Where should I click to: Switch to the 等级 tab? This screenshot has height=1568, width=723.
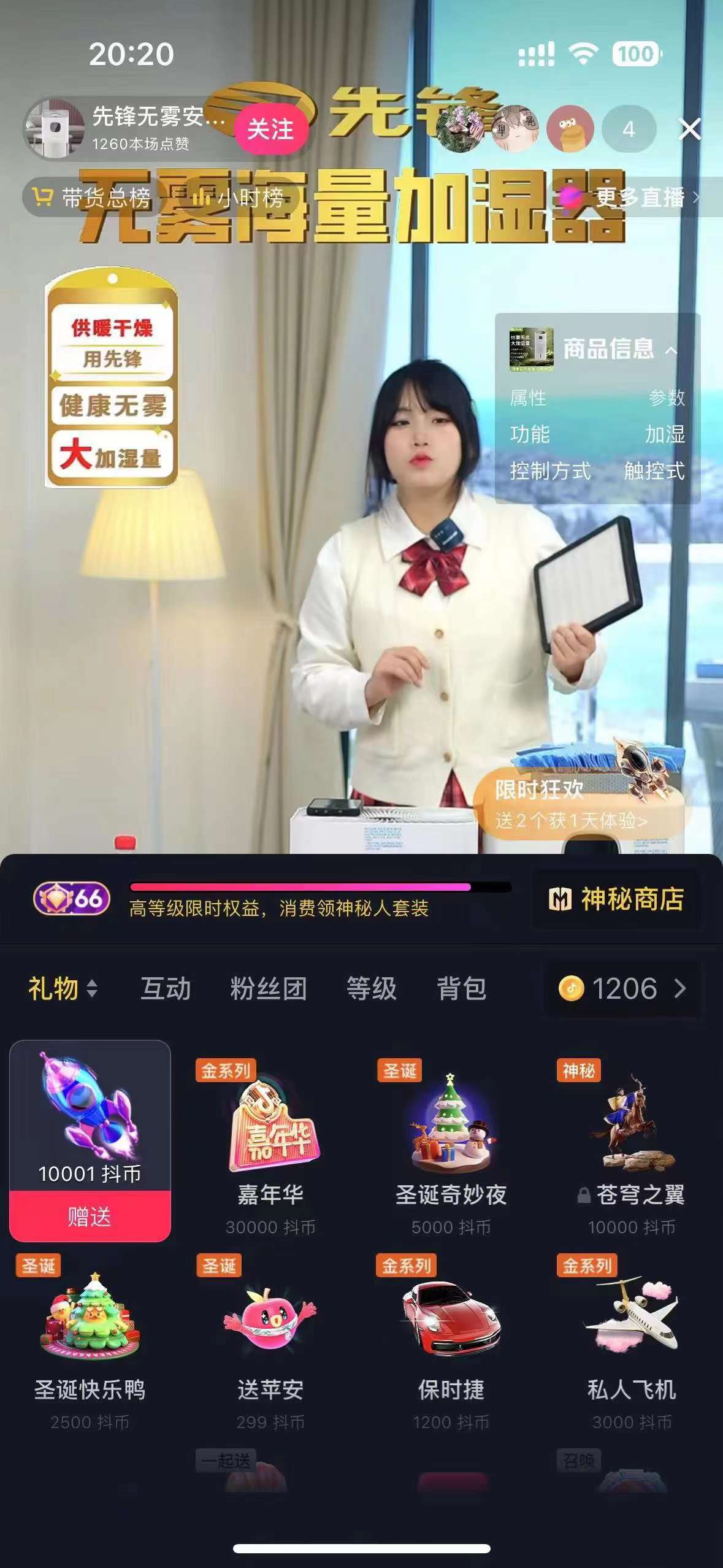[x=371, y=989]
